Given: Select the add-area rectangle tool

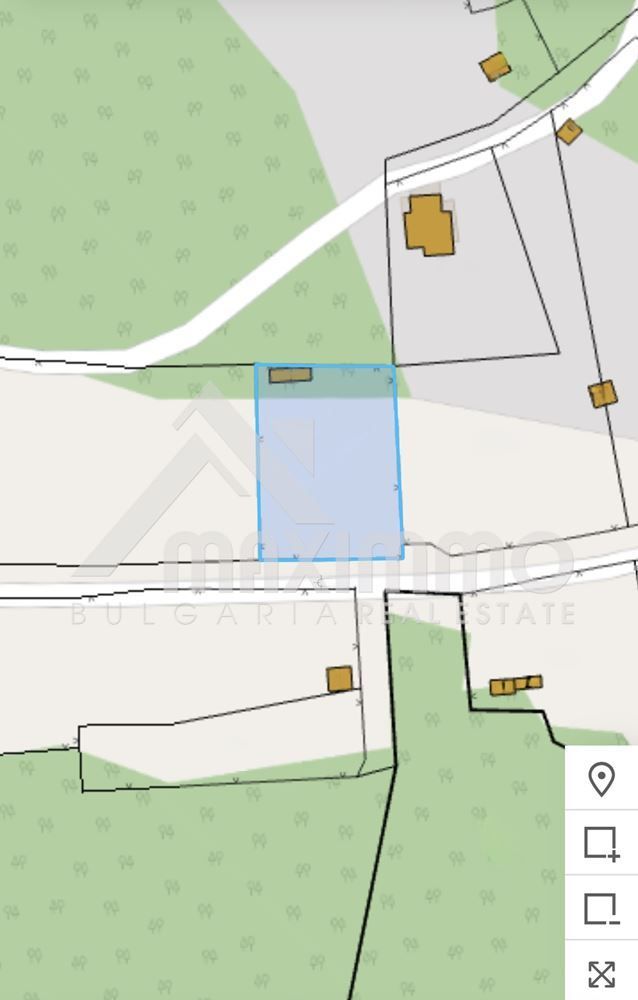Looking at the screenshot, I should tap(601, 843).
